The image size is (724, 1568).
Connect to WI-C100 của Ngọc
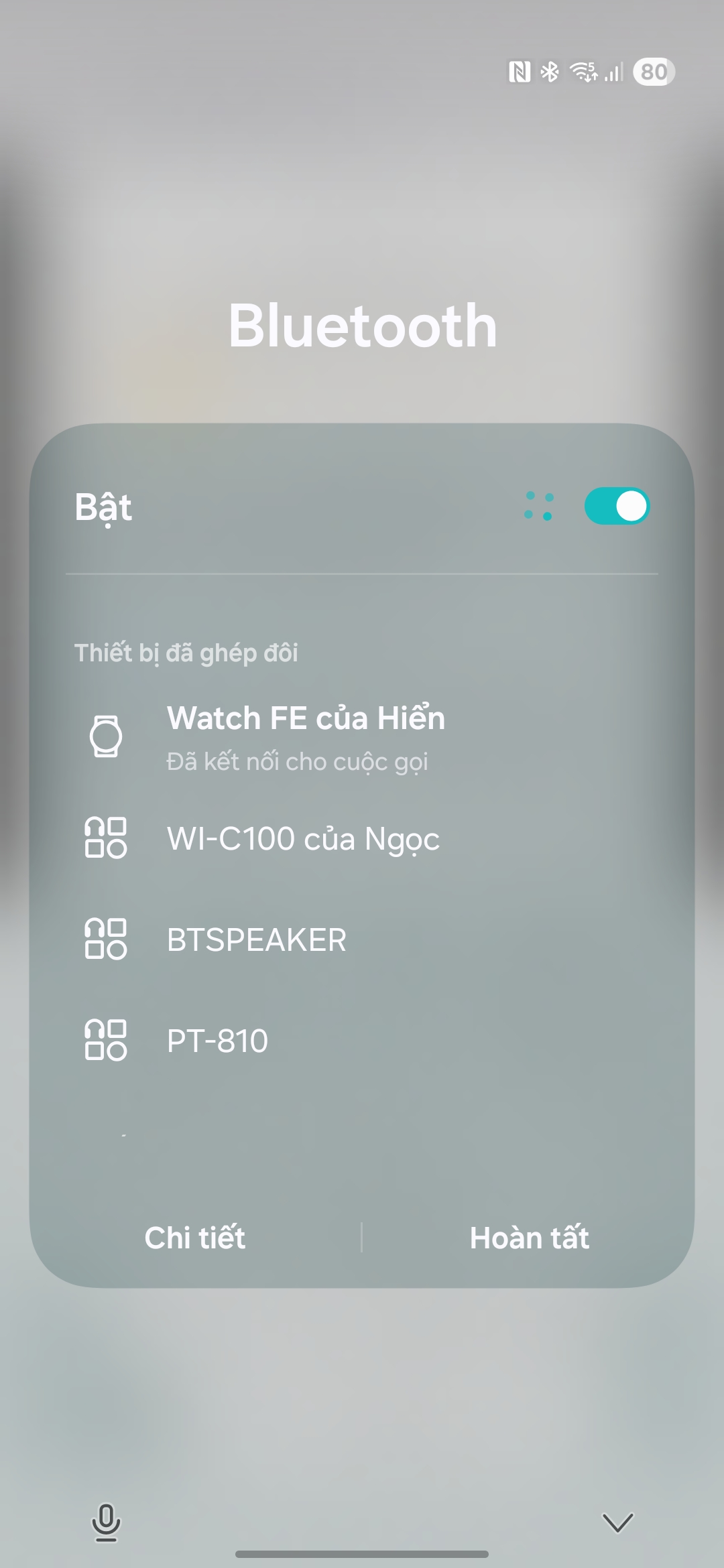point(303,839)
